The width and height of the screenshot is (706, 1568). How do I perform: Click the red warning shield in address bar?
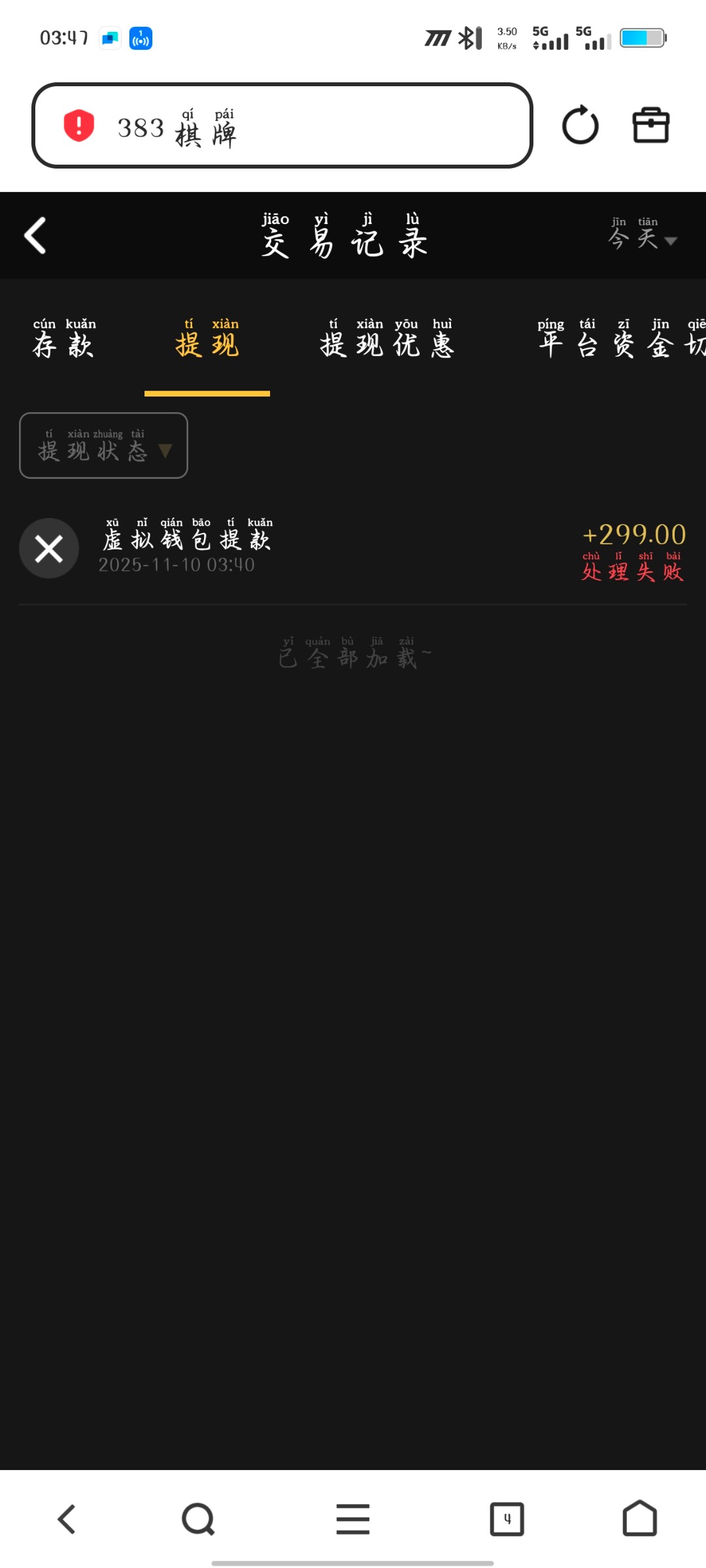coord(78,125)
